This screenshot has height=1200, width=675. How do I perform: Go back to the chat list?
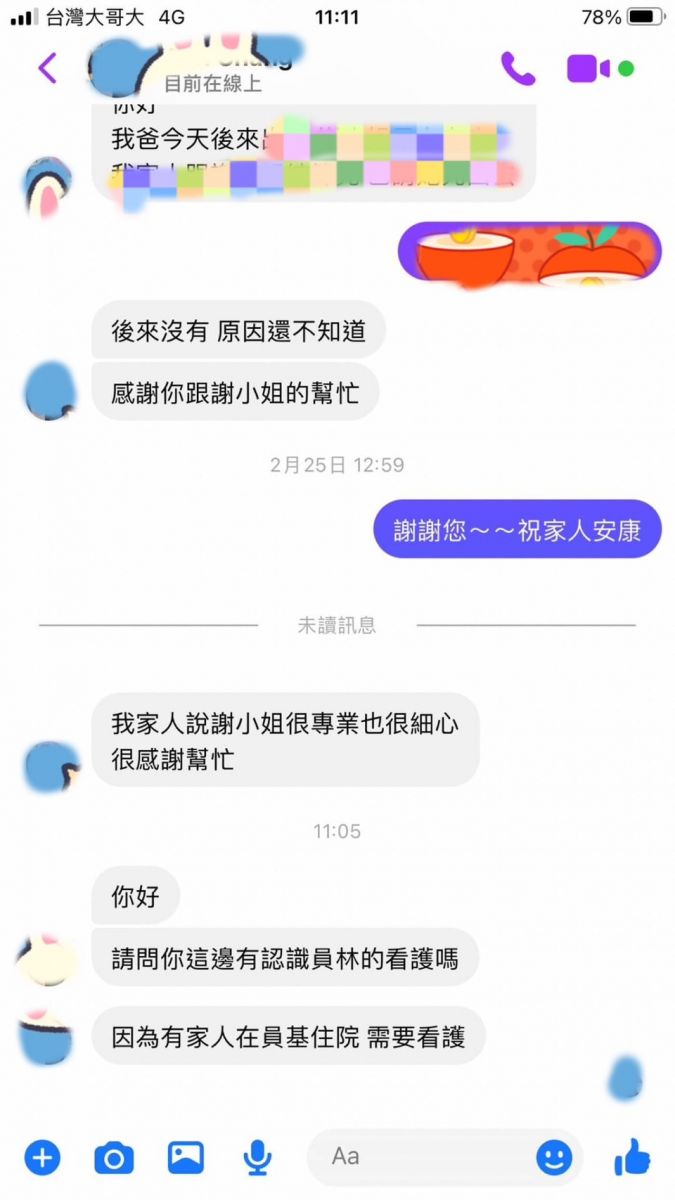[x=47, y=68]
